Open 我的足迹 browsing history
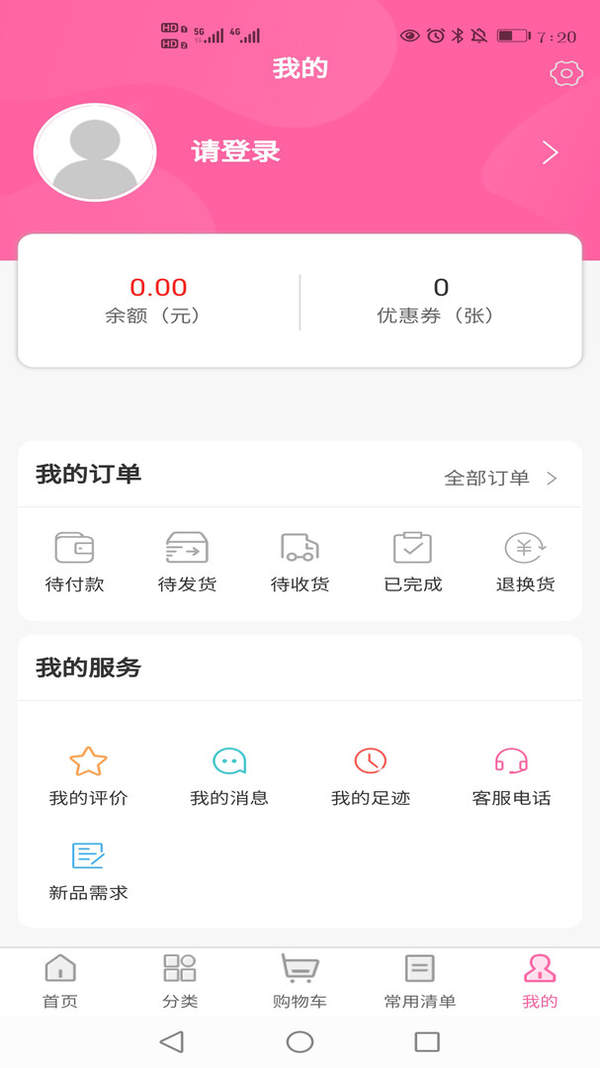This screenshot has height=1068, width=600. pos(370,776)
